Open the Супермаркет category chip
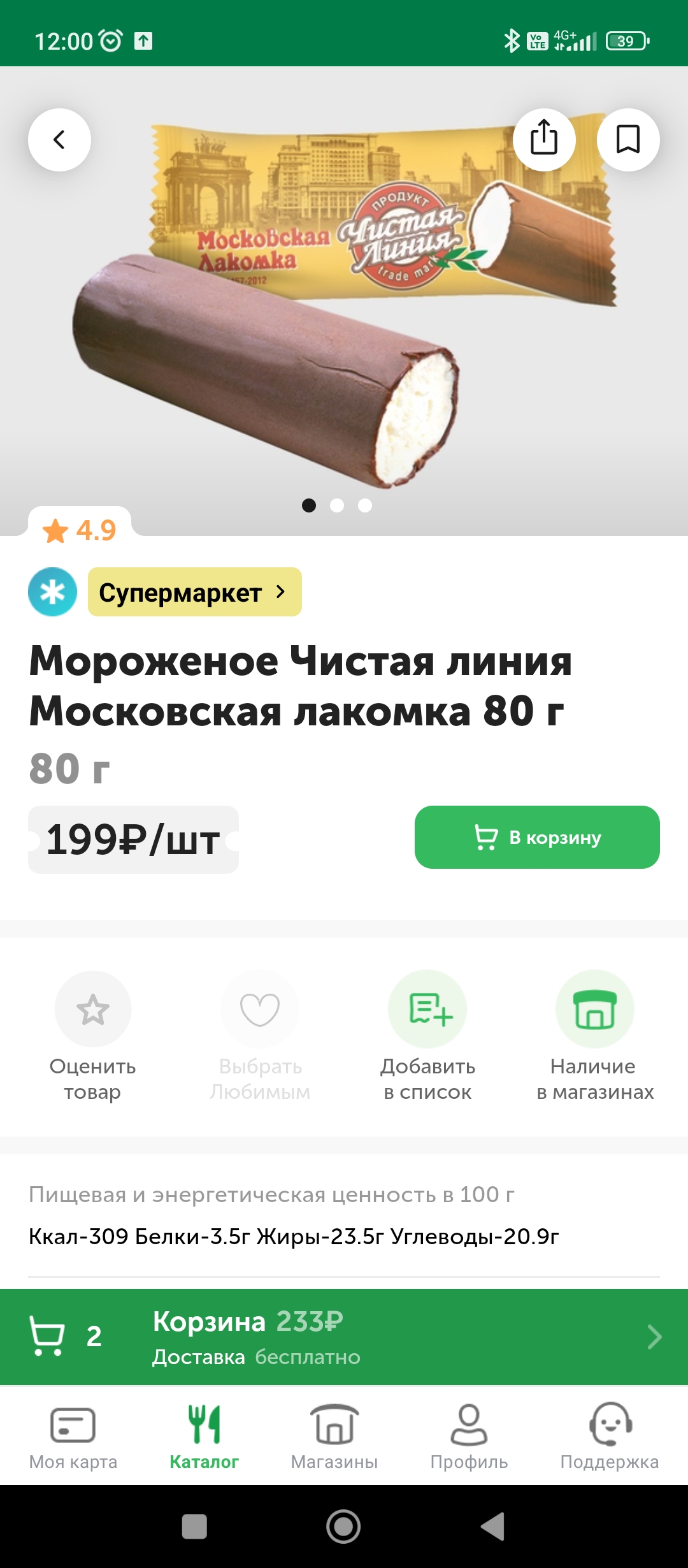The width and height of the screenshot is (688, 1568). 194,592
